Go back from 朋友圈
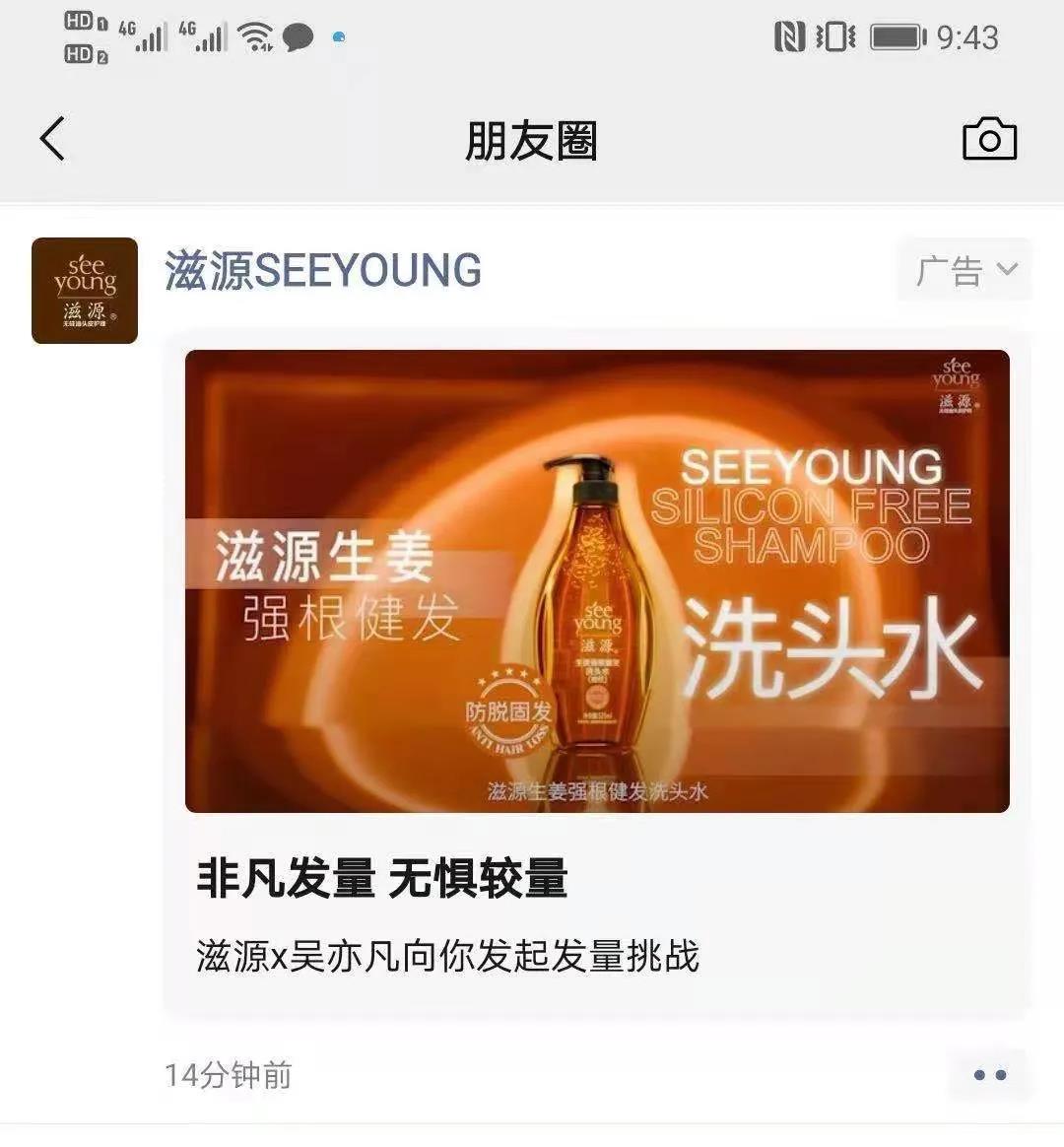This screenshot has width=1064, height=1147. [x=53, y=139]
